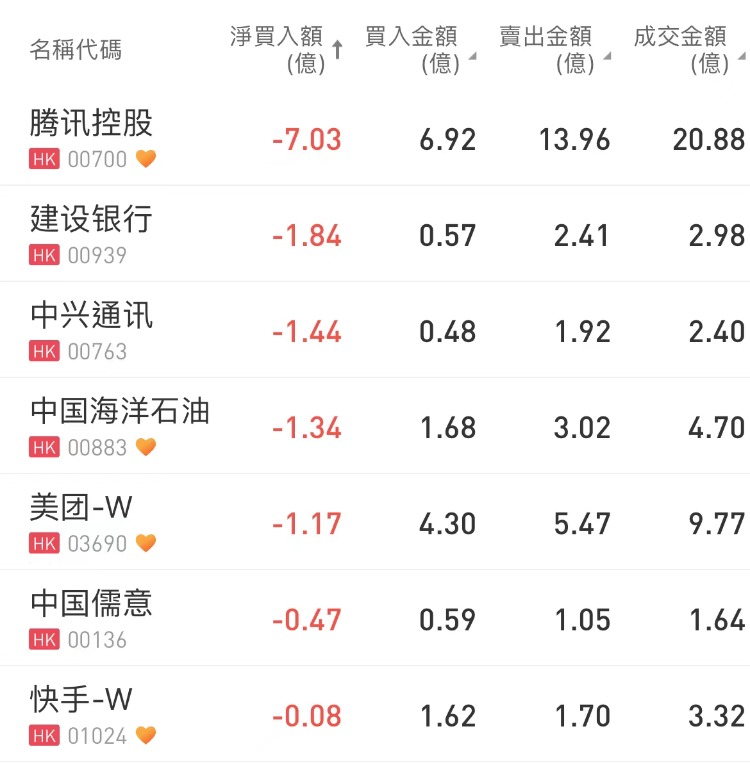Open 腾讯控股 stock details

[x=92, y=124]
